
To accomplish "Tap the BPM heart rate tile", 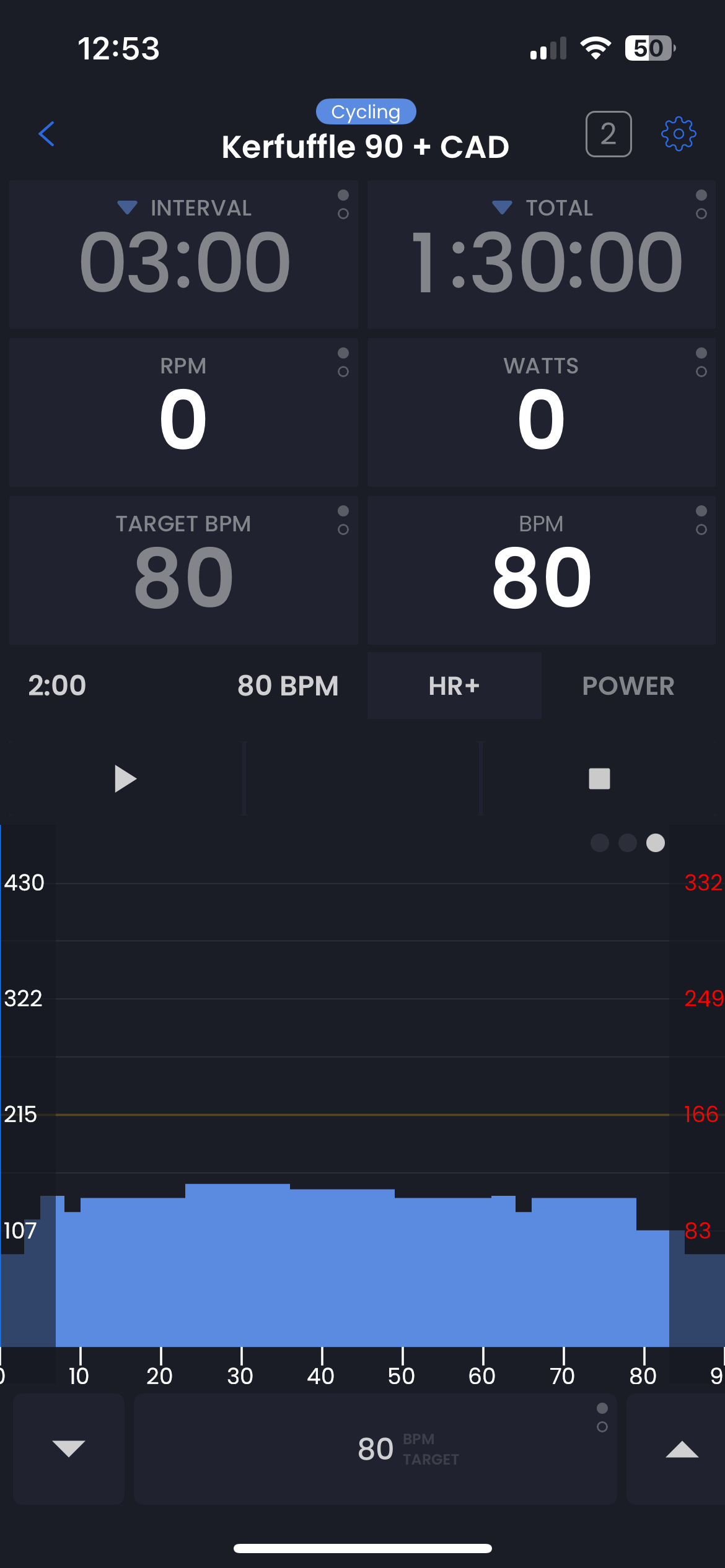I will pyautogui.click(x=542, y=570).
